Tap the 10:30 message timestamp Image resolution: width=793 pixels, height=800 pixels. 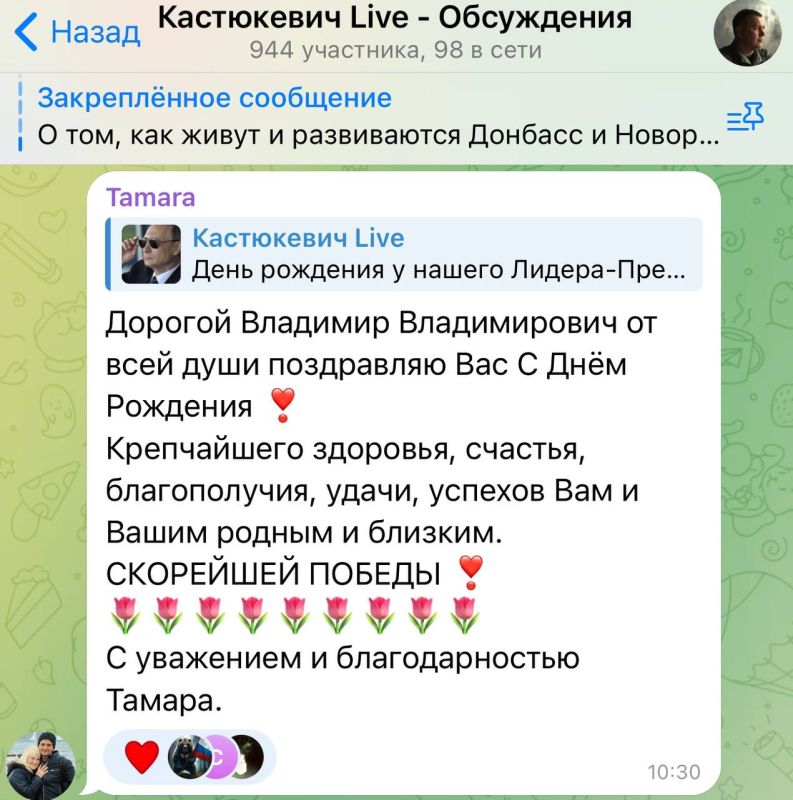click(676, 772)
